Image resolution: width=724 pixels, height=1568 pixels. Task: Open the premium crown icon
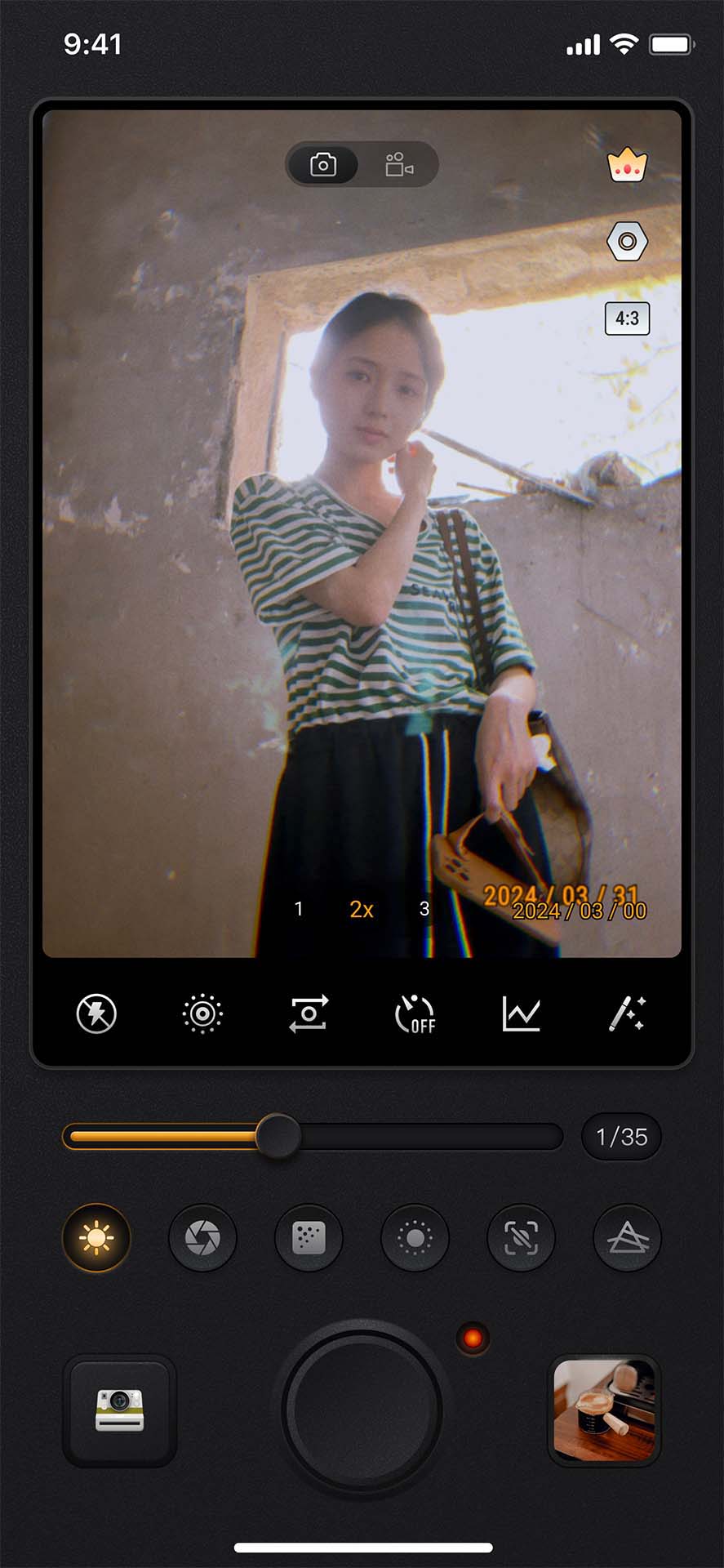tap(627, 166)
